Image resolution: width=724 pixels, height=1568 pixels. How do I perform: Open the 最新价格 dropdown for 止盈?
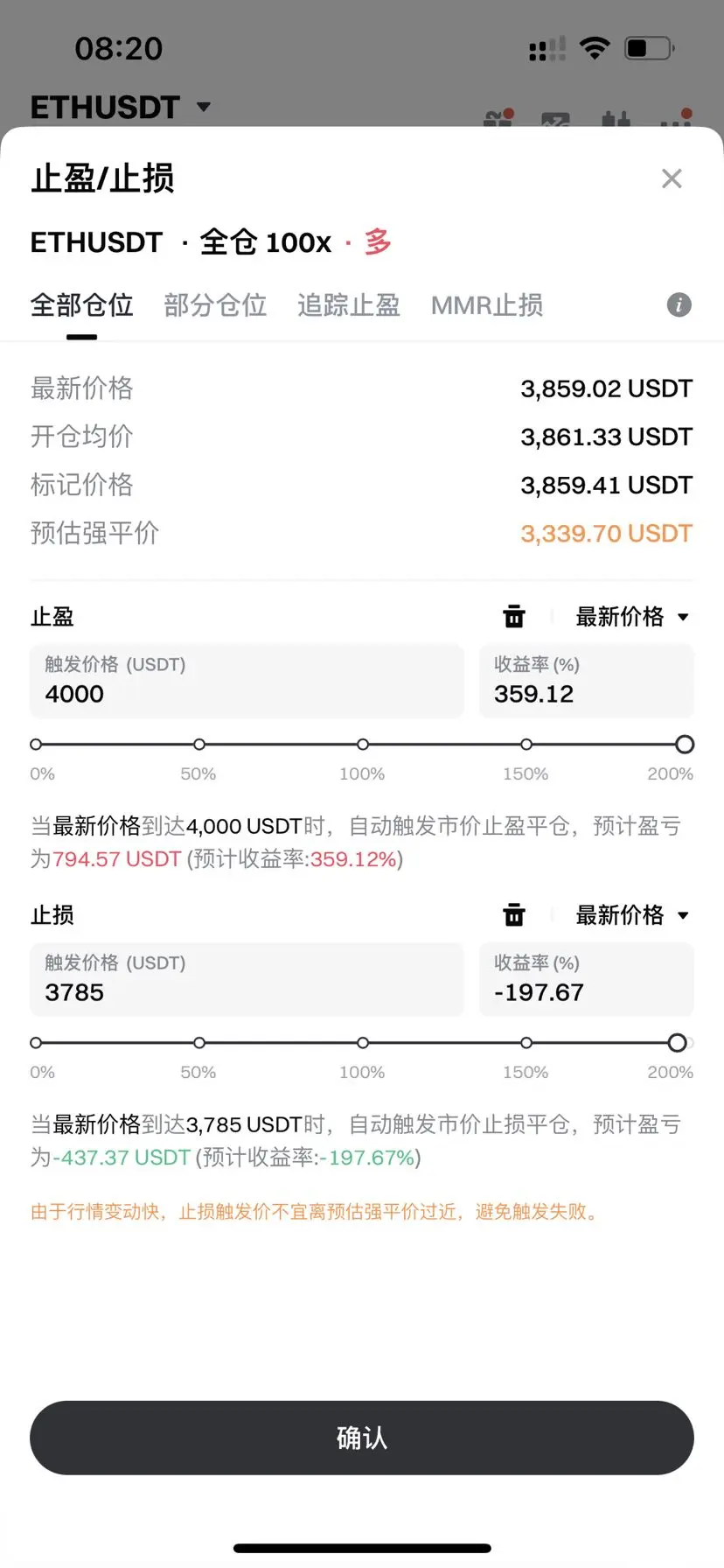pyautogui.click(x=632, y=616)
